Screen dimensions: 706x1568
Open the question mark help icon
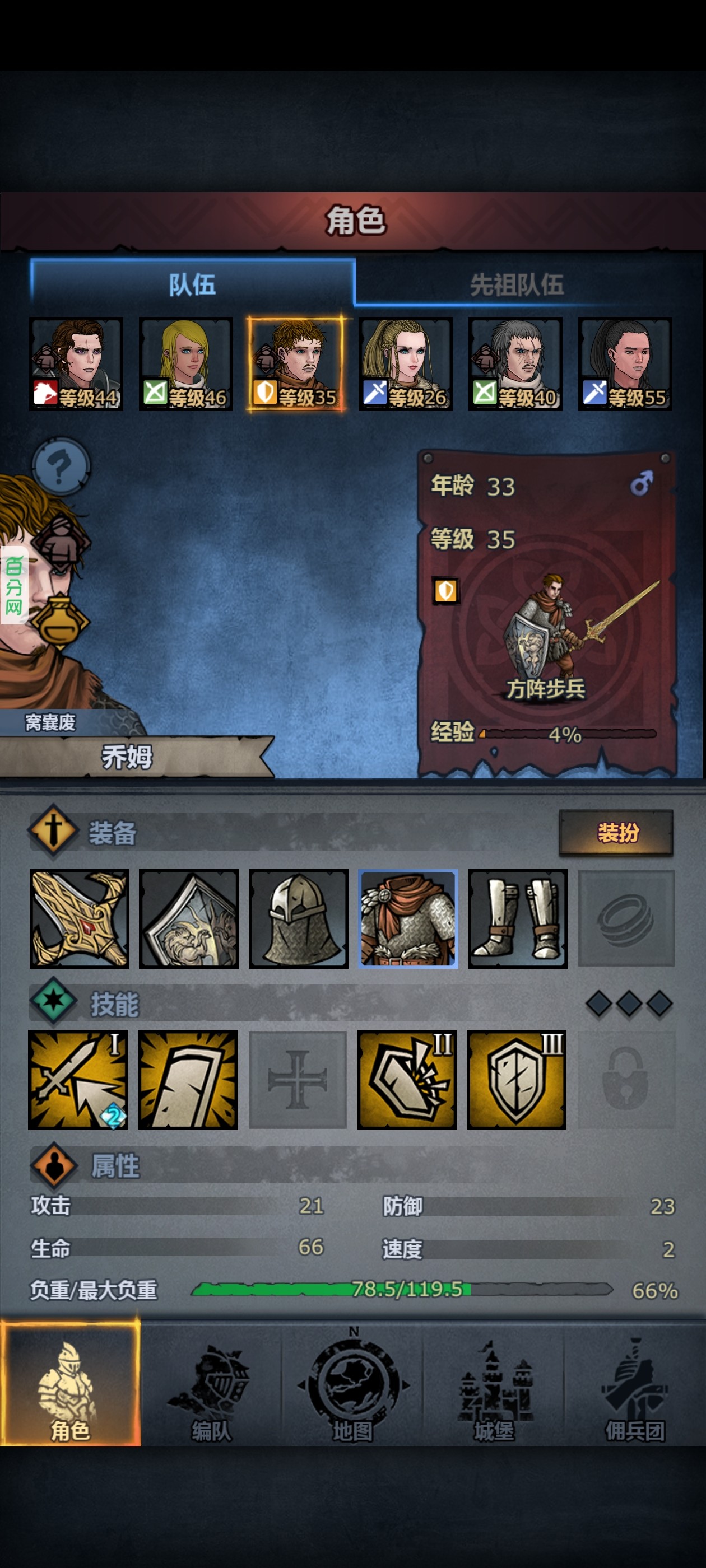(61, 466)
